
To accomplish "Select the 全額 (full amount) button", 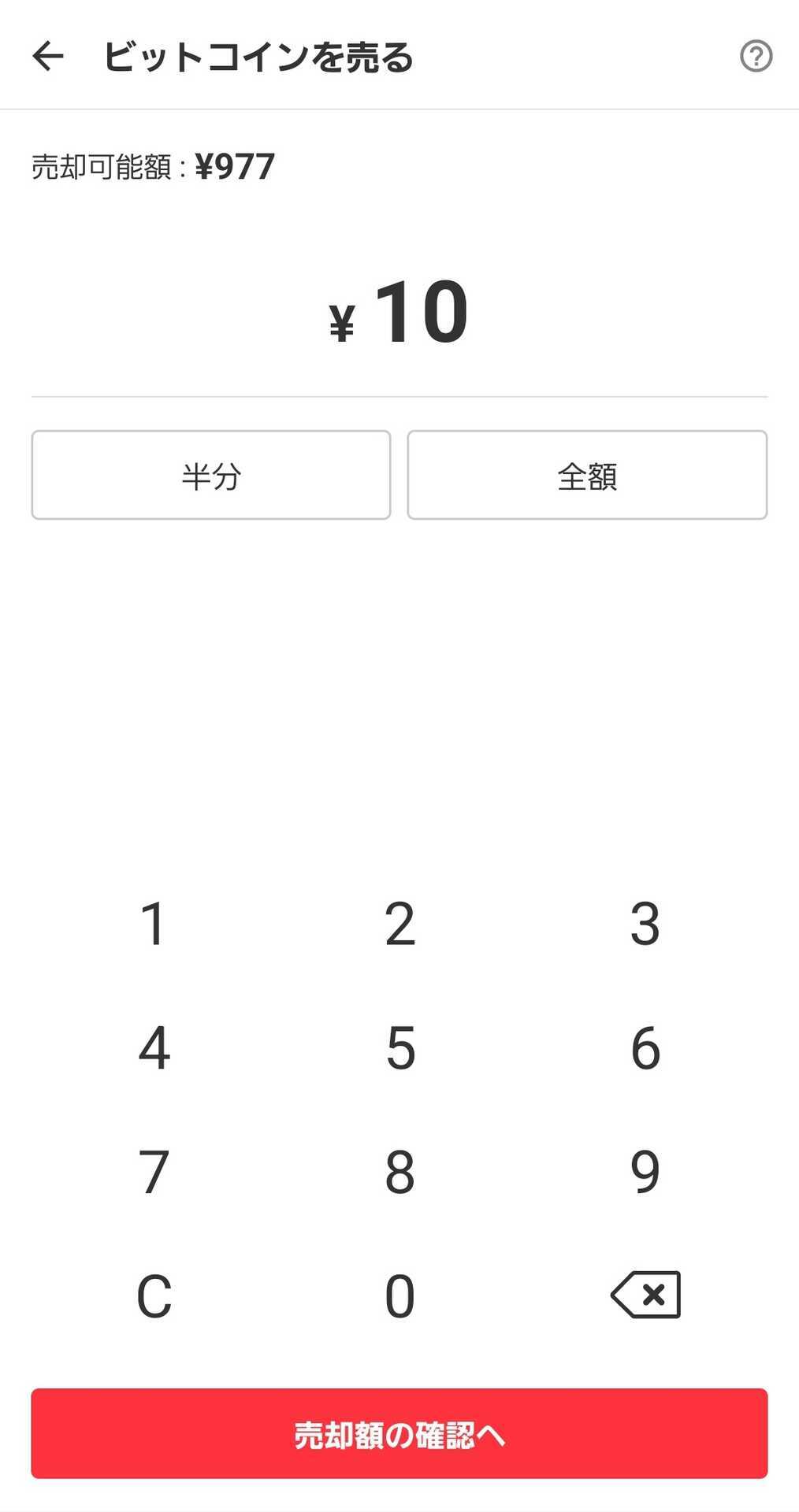I will [587, 475].
